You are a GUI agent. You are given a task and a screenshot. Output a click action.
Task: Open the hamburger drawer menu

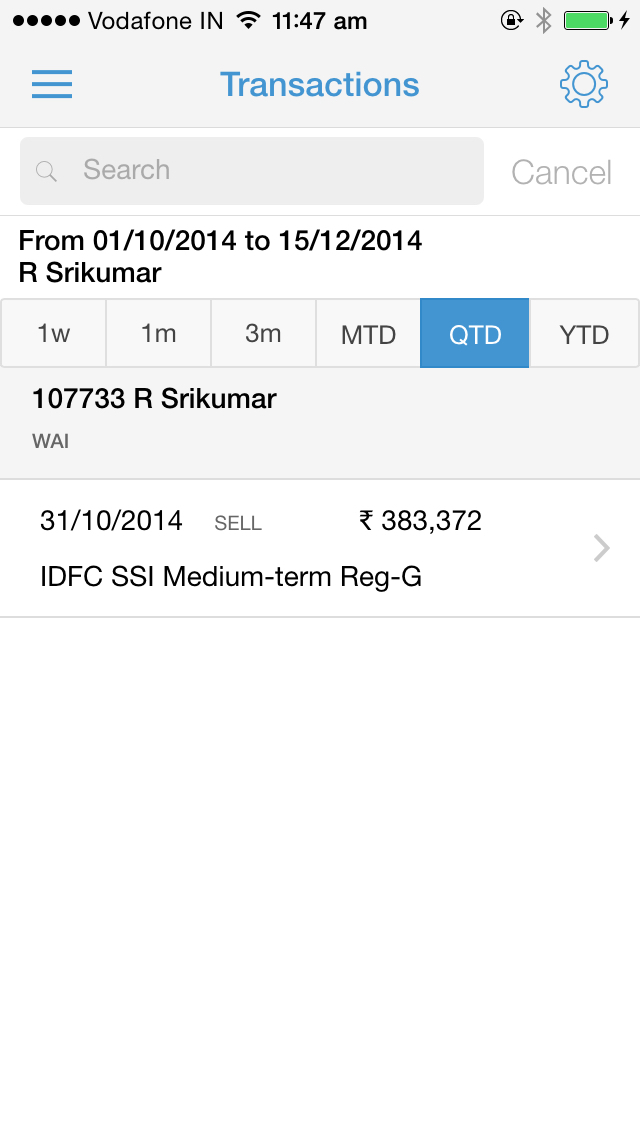pos(51,84)
